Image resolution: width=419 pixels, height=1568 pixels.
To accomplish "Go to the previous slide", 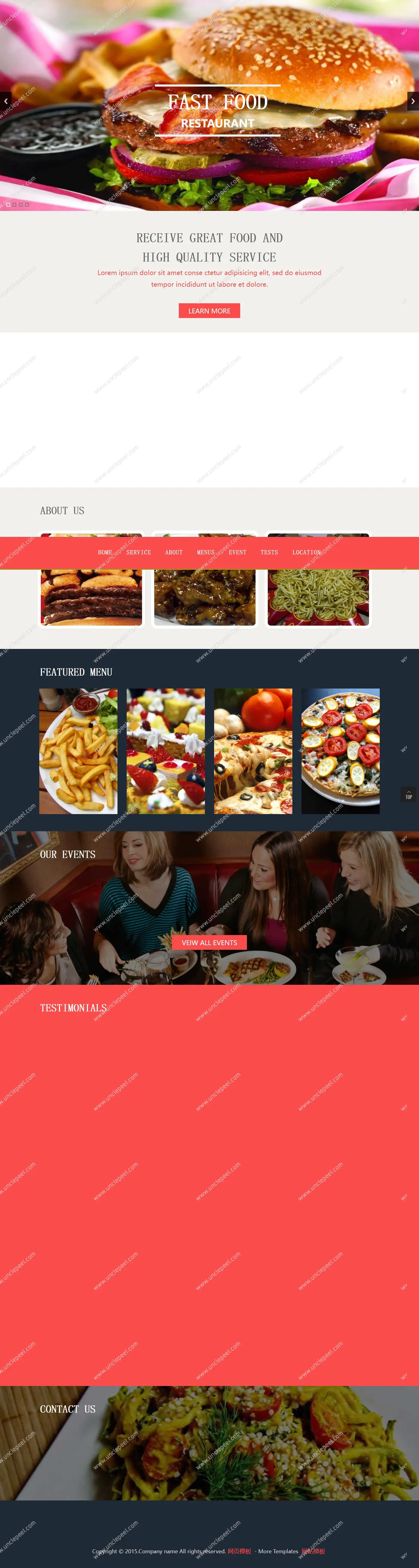I will coord(5,101).
